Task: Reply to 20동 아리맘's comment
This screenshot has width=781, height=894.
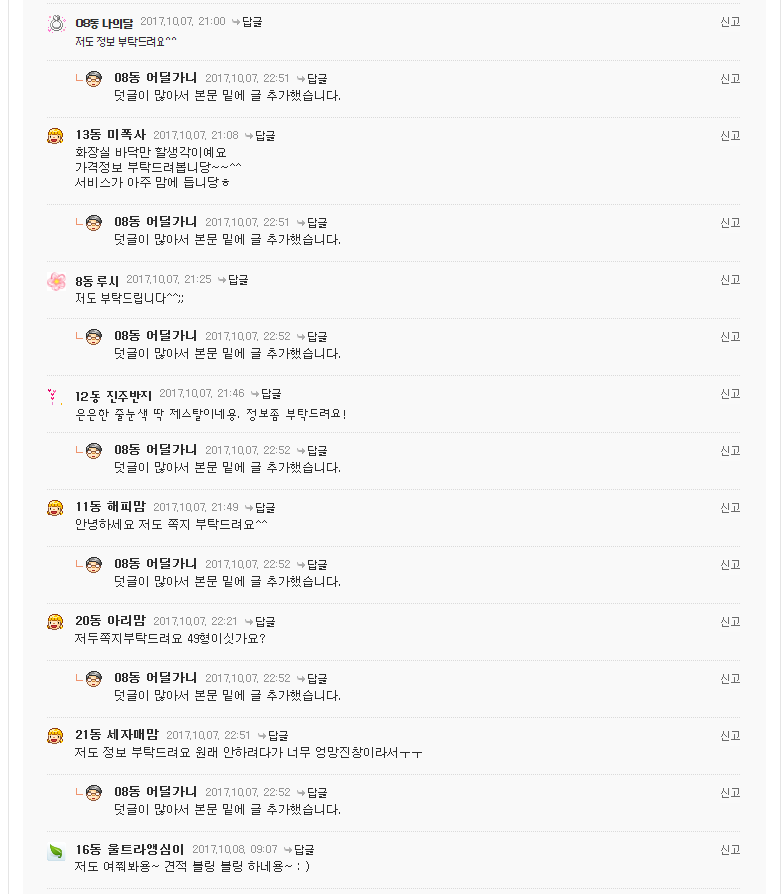Action: [265, 622]
